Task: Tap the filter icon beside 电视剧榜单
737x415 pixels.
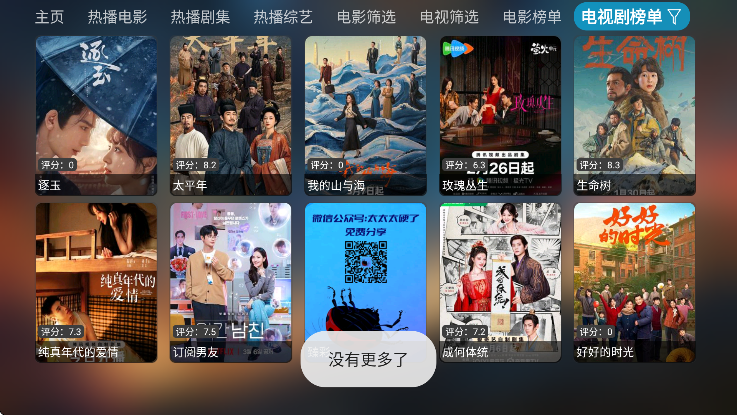Action: [675, 17]
